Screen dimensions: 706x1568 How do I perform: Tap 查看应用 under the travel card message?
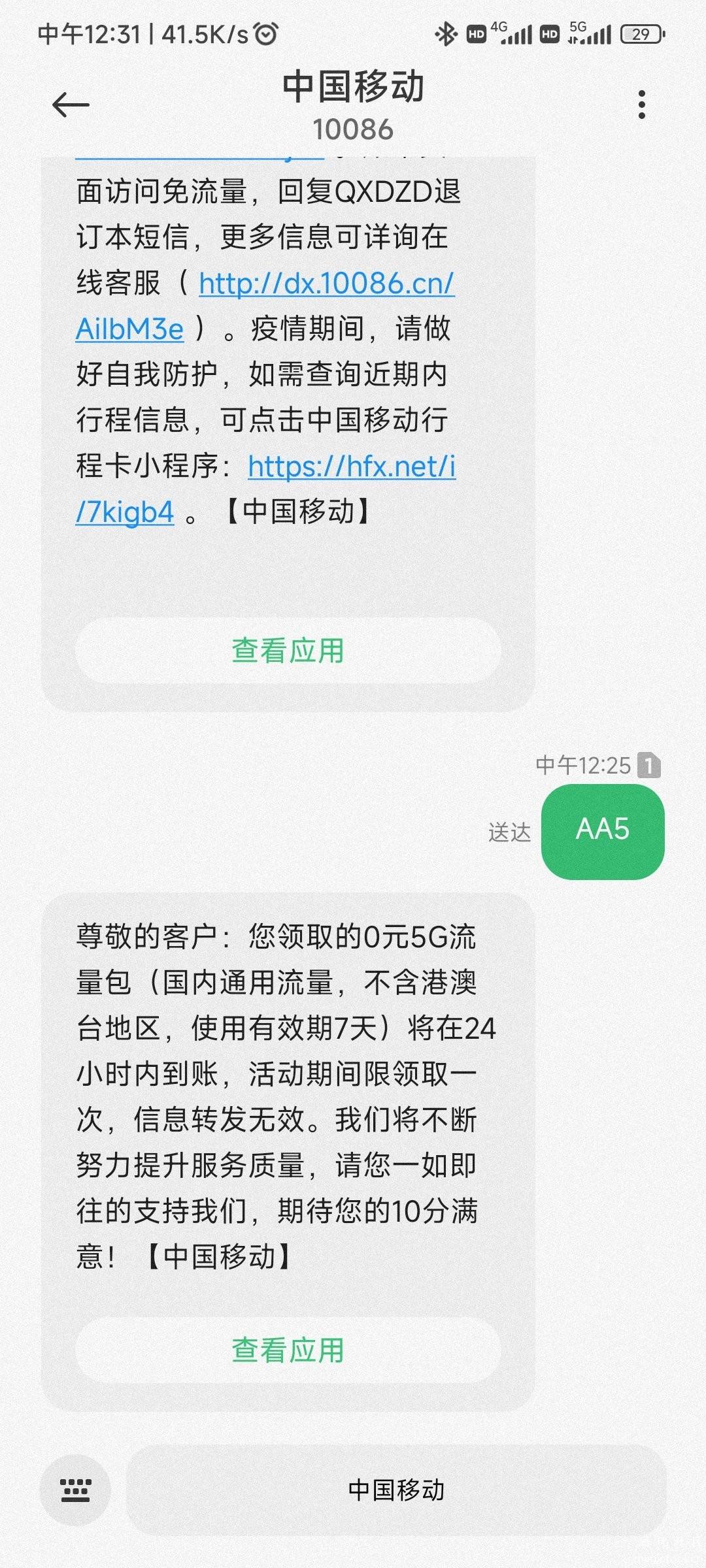coord(288,651)
